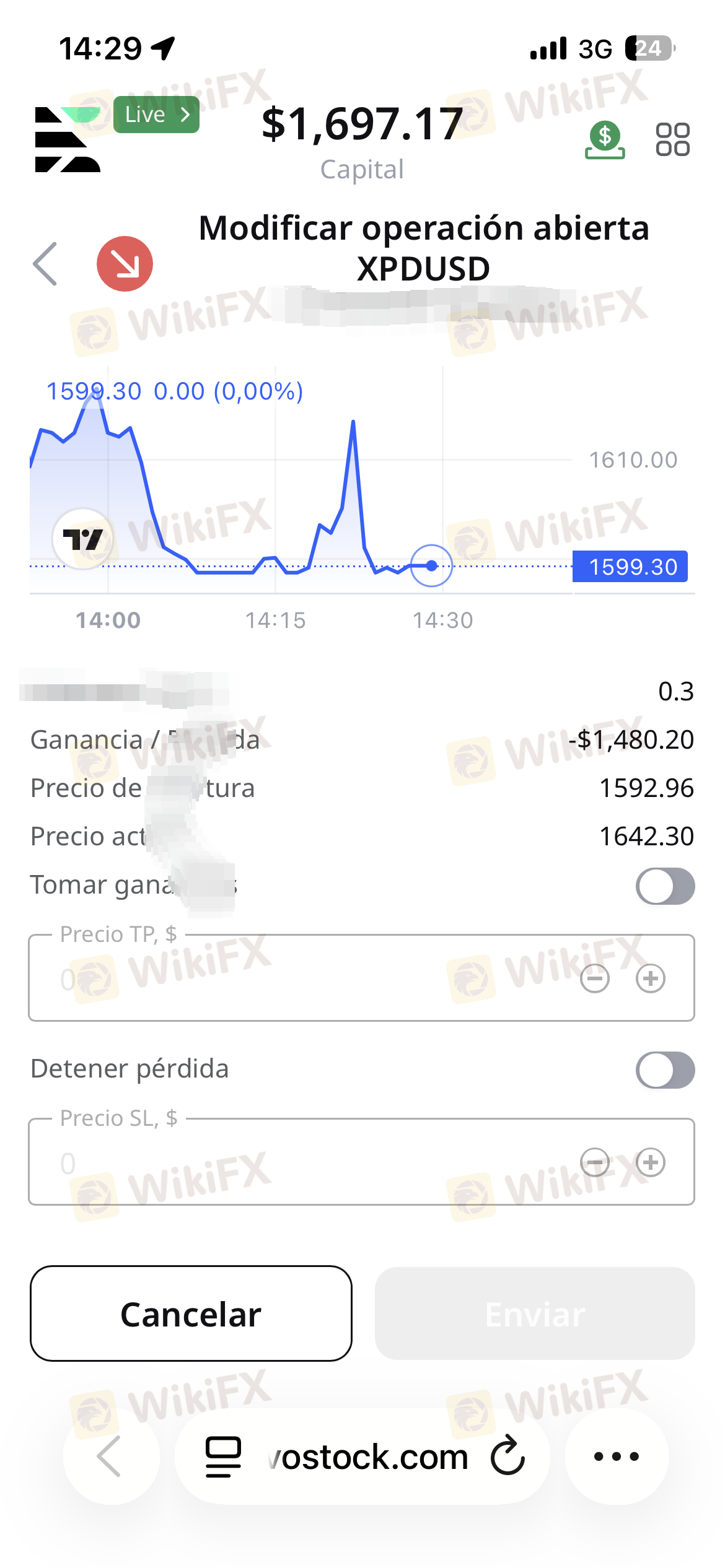725x1568 pixels.
Task: Tap the Cancelar button
Action: [x=191, y=1313]
